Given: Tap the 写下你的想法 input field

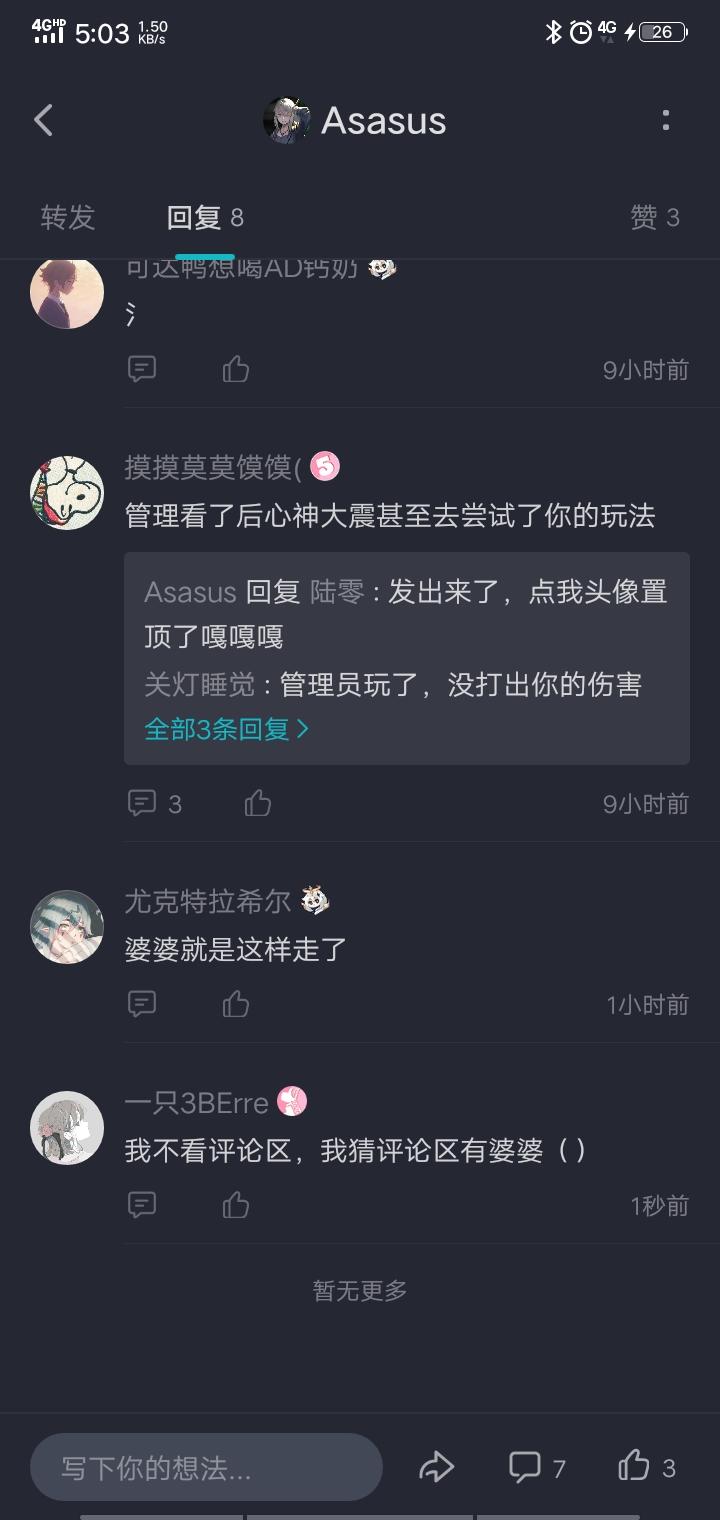Looking at the screenshot, I should pos(205,1466).
